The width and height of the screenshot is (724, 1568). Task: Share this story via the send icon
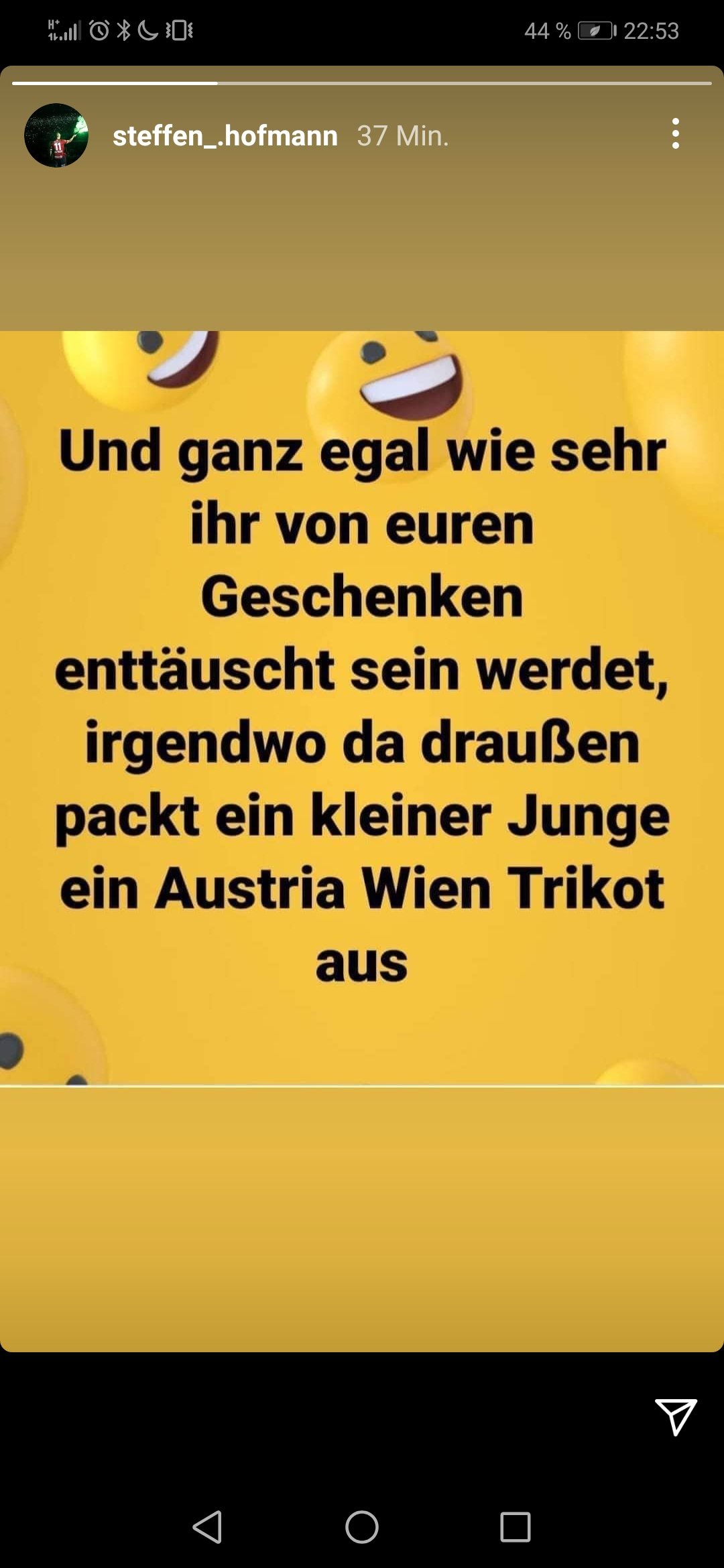click(676, 1416)
